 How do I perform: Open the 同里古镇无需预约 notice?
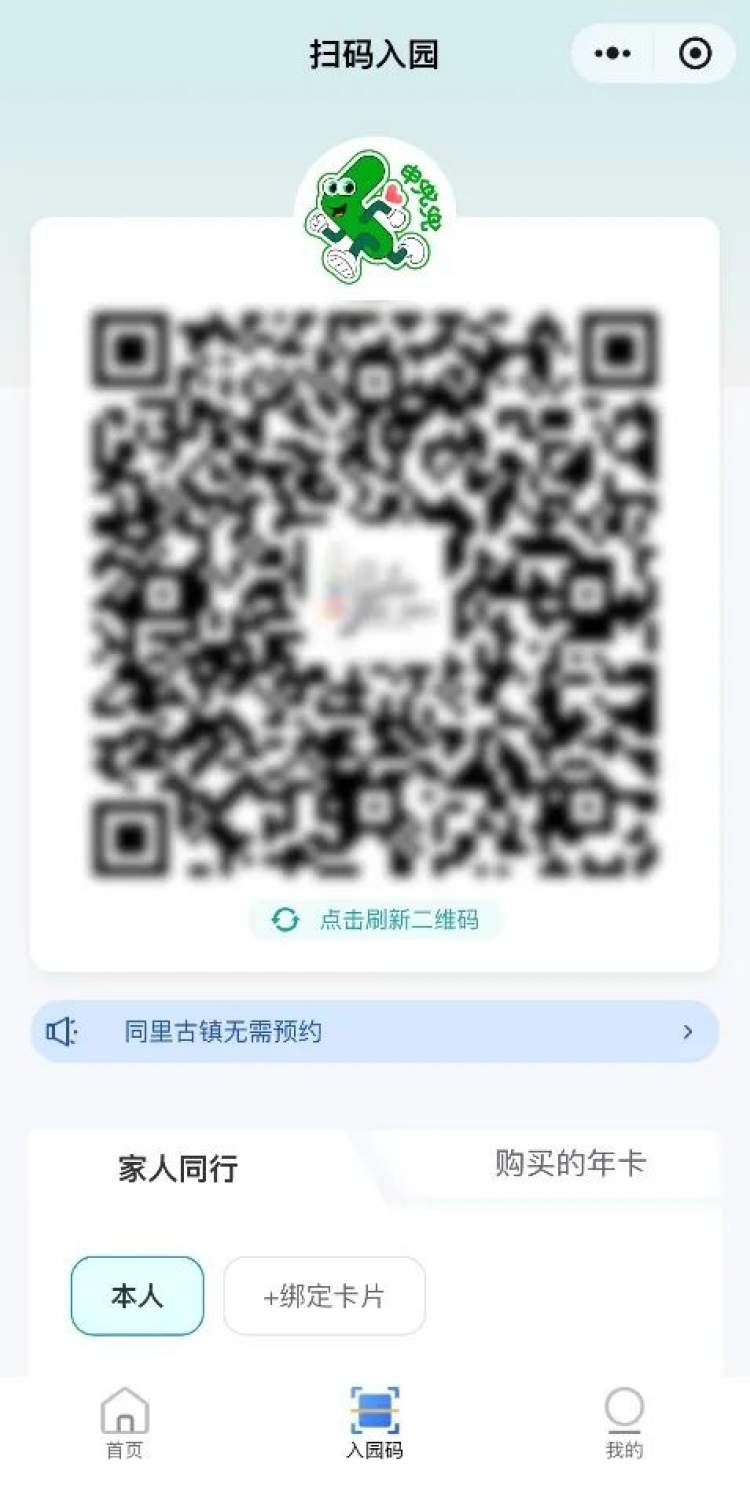375,1032
